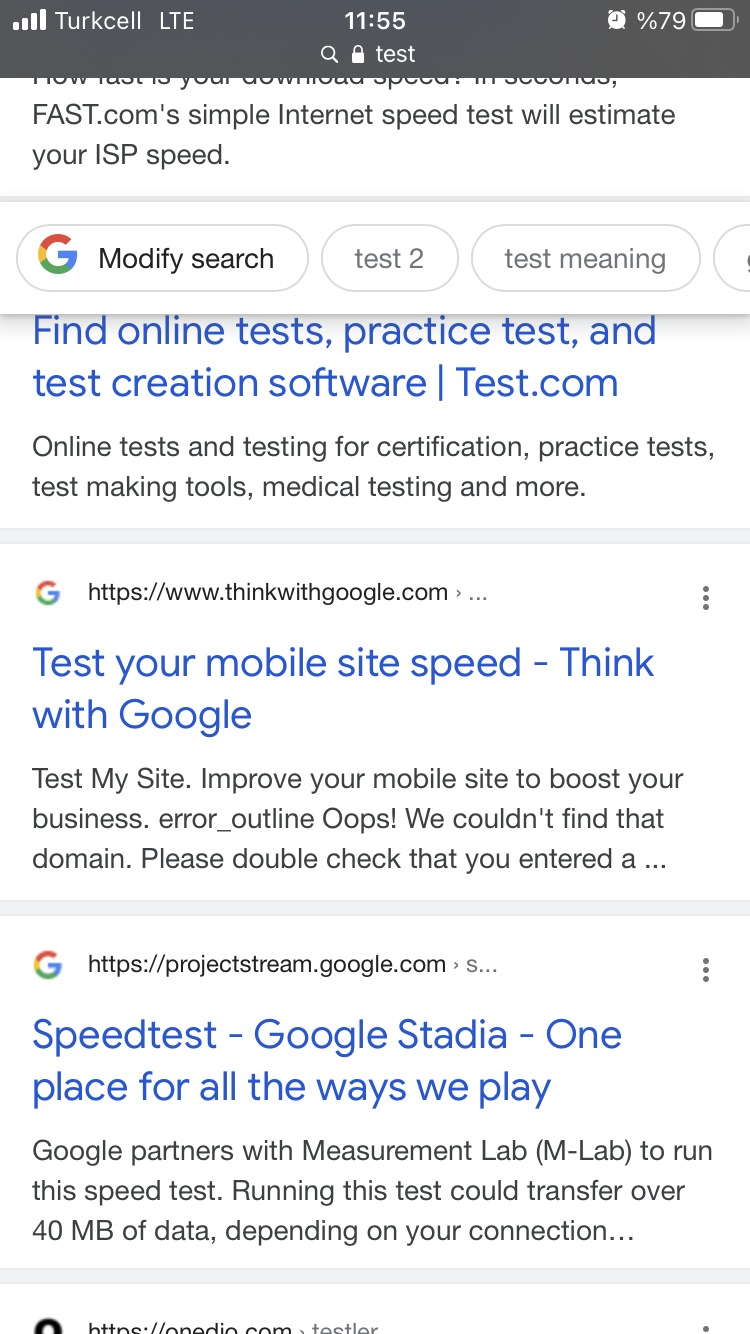Open 'Test your mobile site speed' result
Viewport: 750px width, 1334px height.
point(343,688)
